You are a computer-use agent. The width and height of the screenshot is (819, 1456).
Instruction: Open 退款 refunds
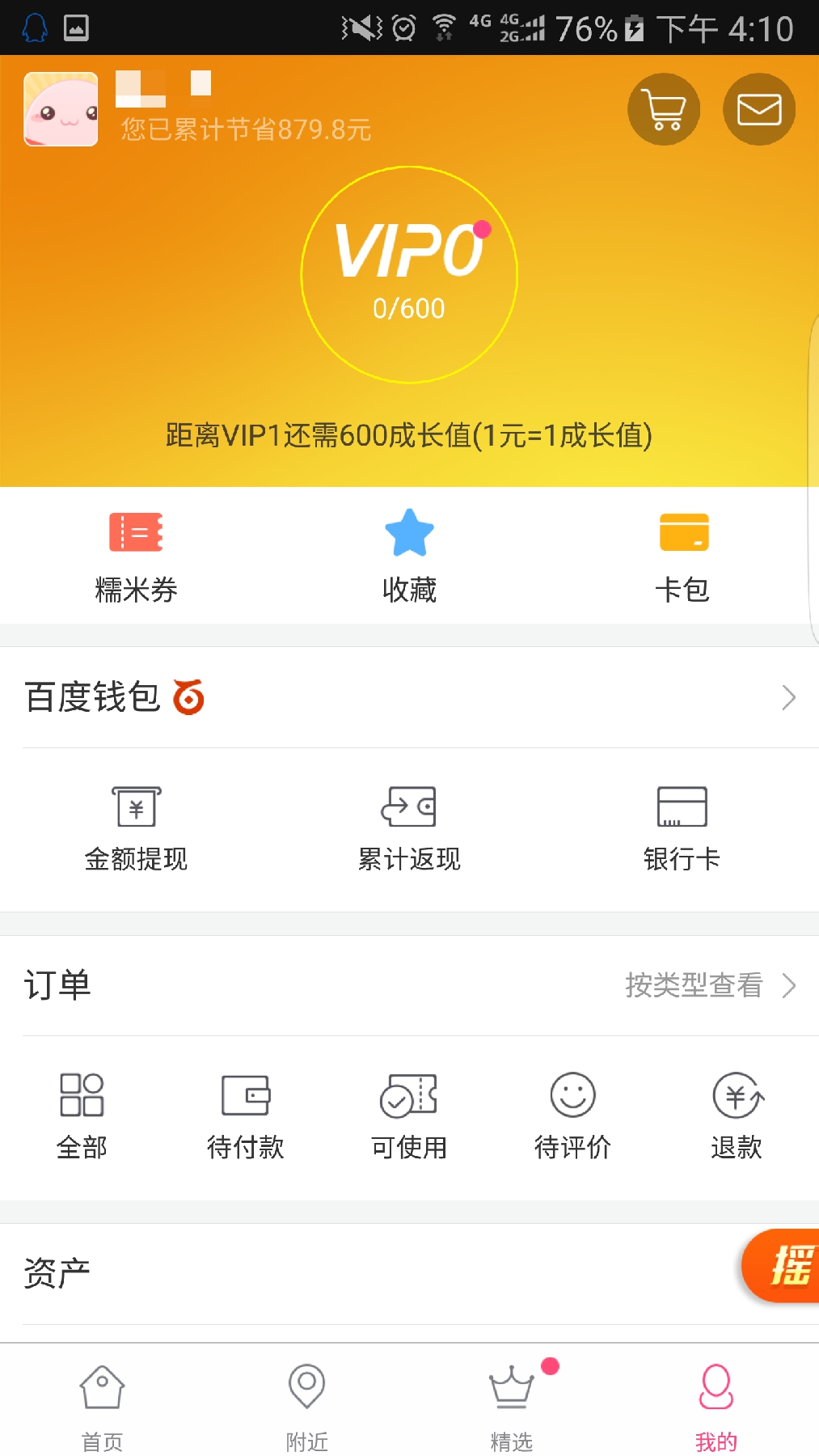(x=737, y=1116)
